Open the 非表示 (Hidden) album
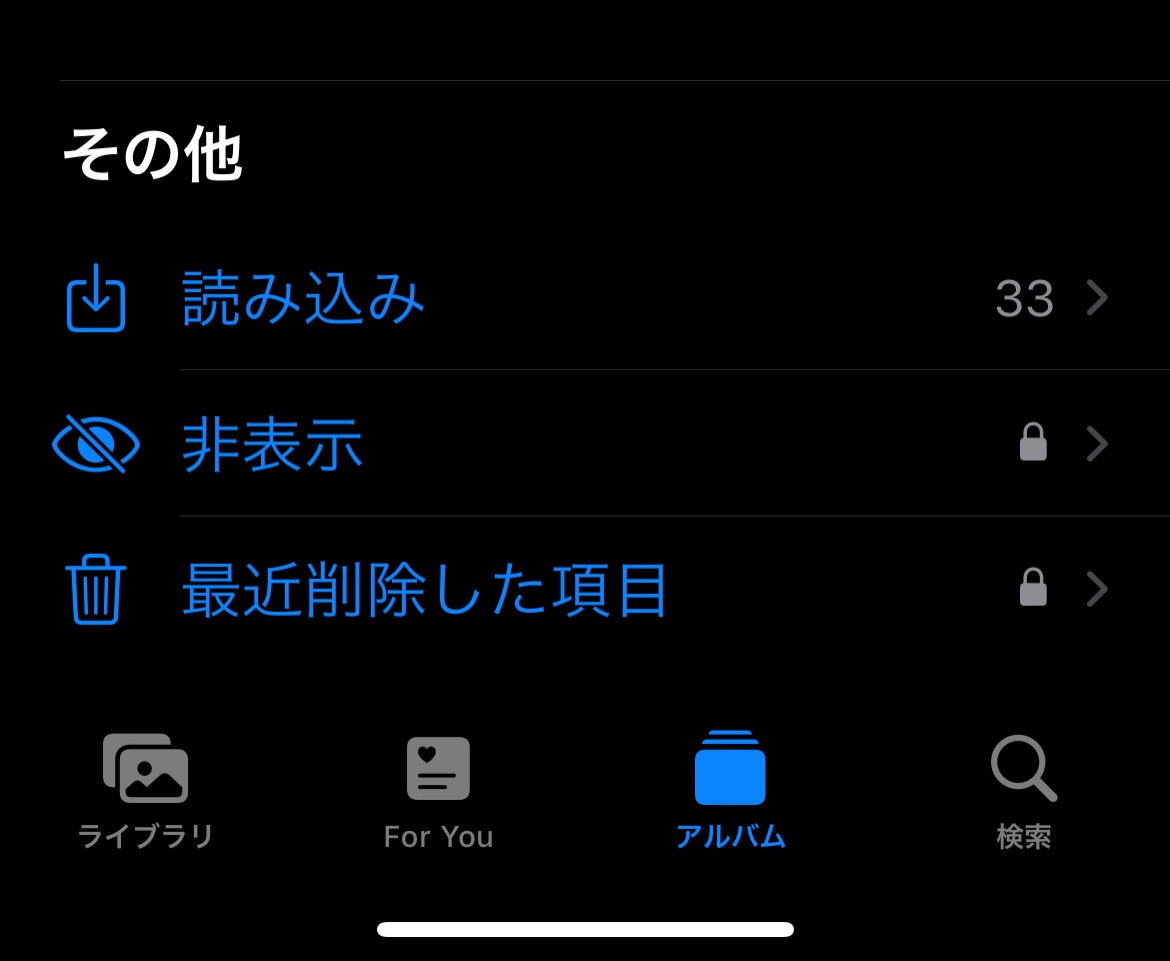Viewport: 1170px width, 961px height. (x=272, y=444)
